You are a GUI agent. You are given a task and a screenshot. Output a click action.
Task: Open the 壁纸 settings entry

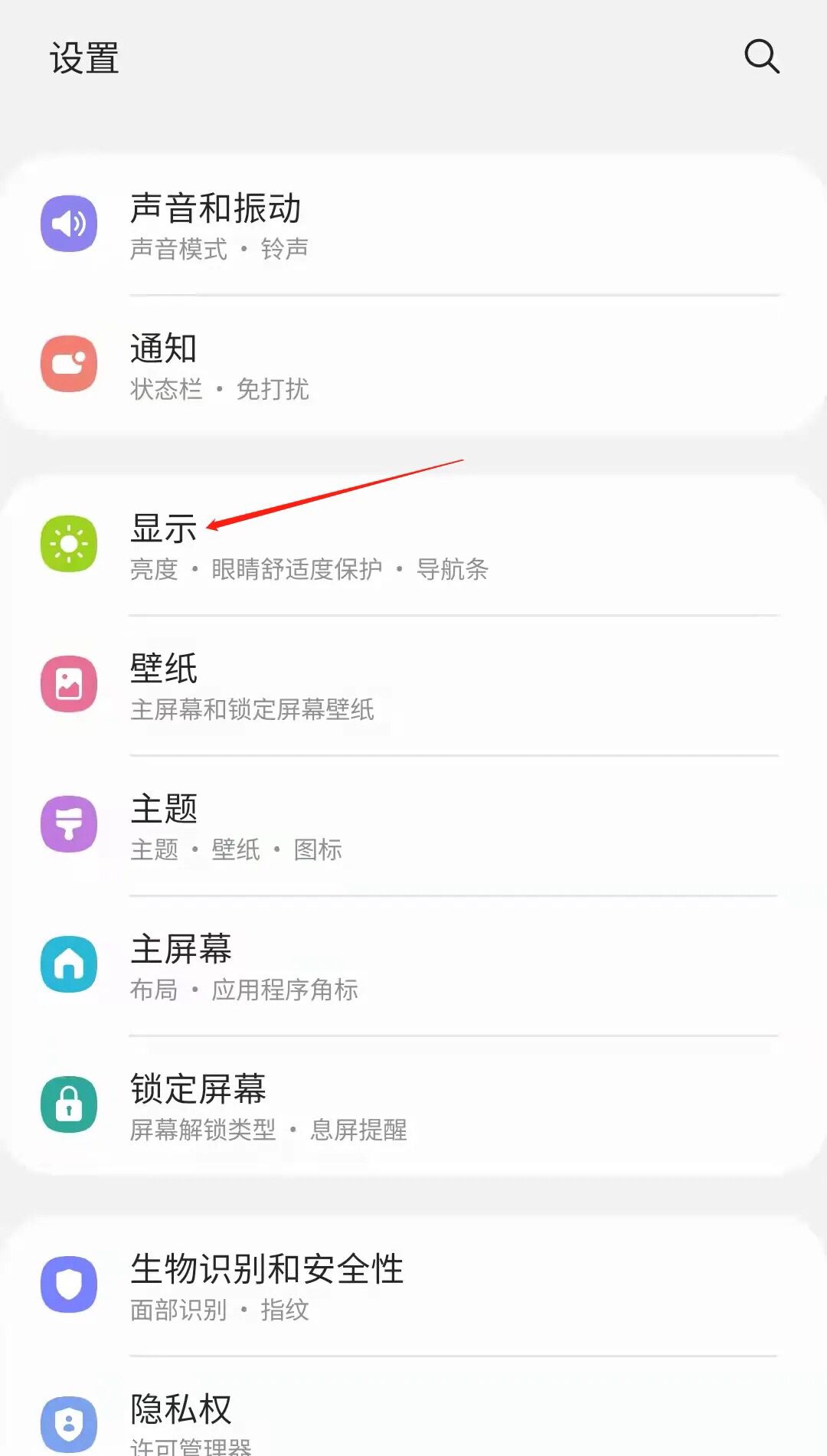point(306,685)
